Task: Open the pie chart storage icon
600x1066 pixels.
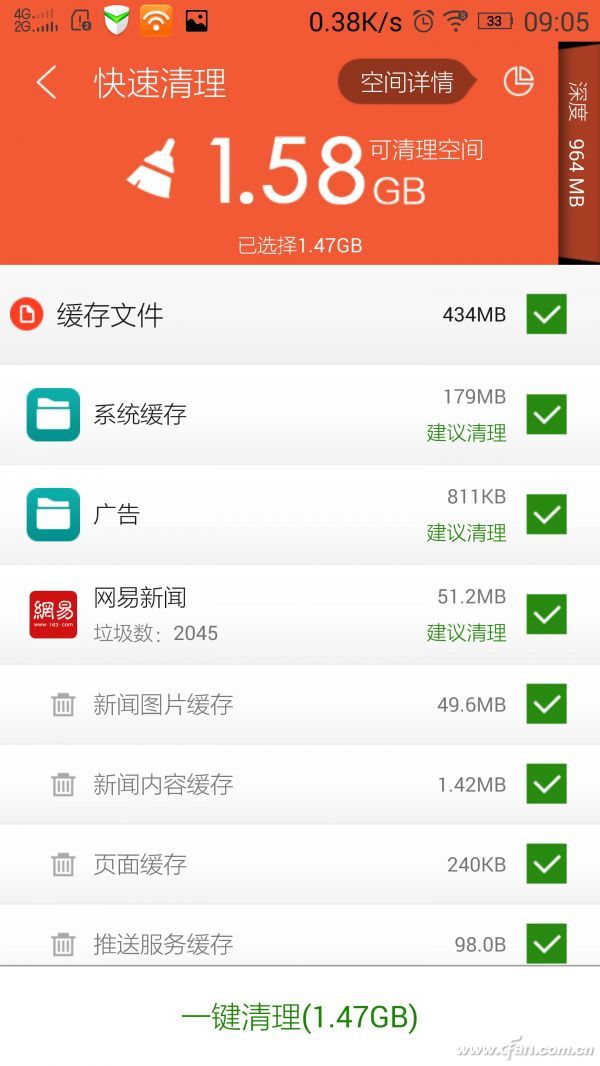Action: pyautogui.click(x=518, y=82)
